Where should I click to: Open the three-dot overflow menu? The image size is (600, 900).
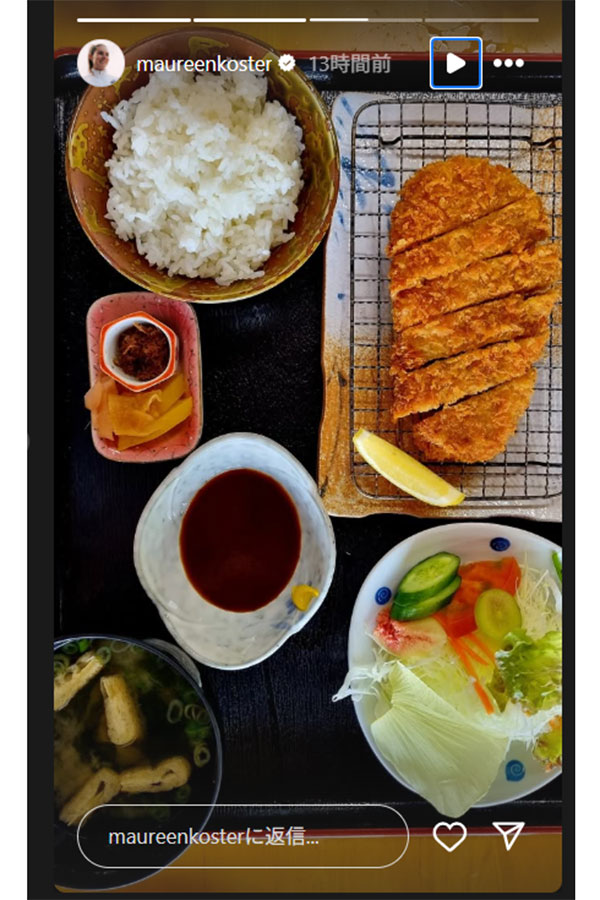(508, 63)
